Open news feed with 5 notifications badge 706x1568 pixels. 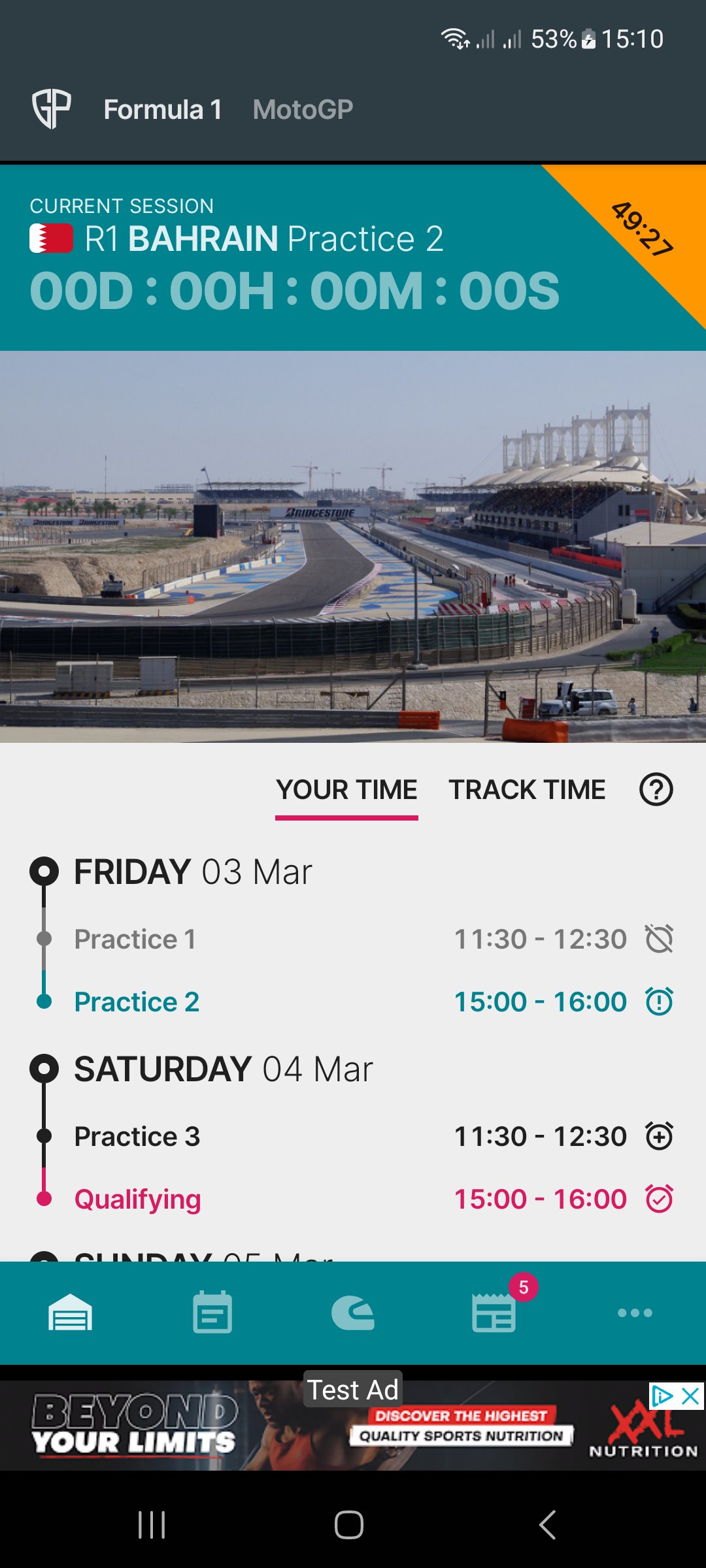[494, 1315]
